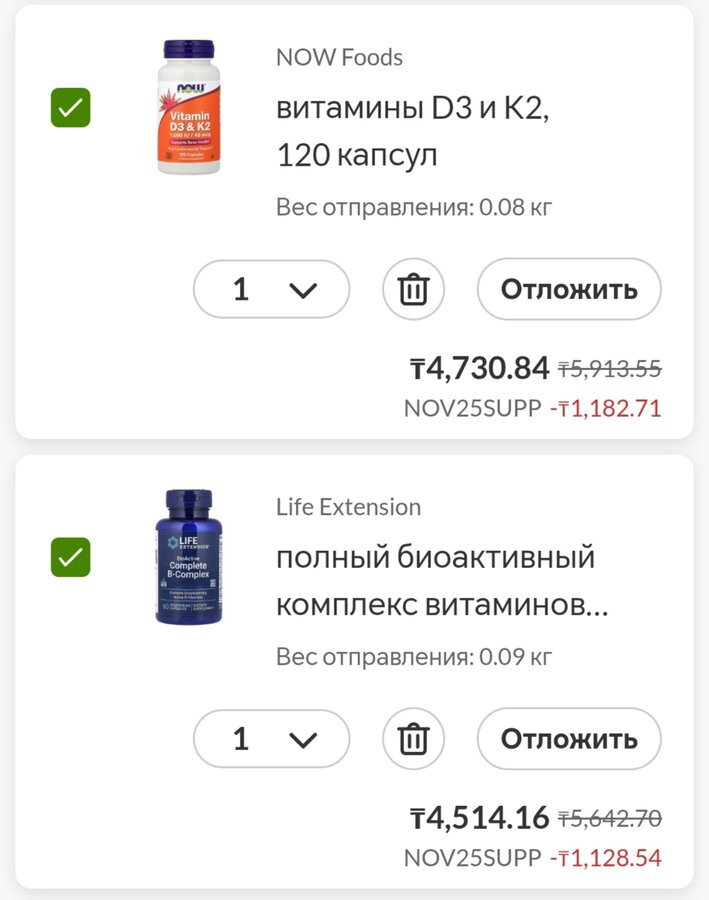Save Life Extension B-Complex for later
Viewport: 709px width, 900px height.
point(568,739)
